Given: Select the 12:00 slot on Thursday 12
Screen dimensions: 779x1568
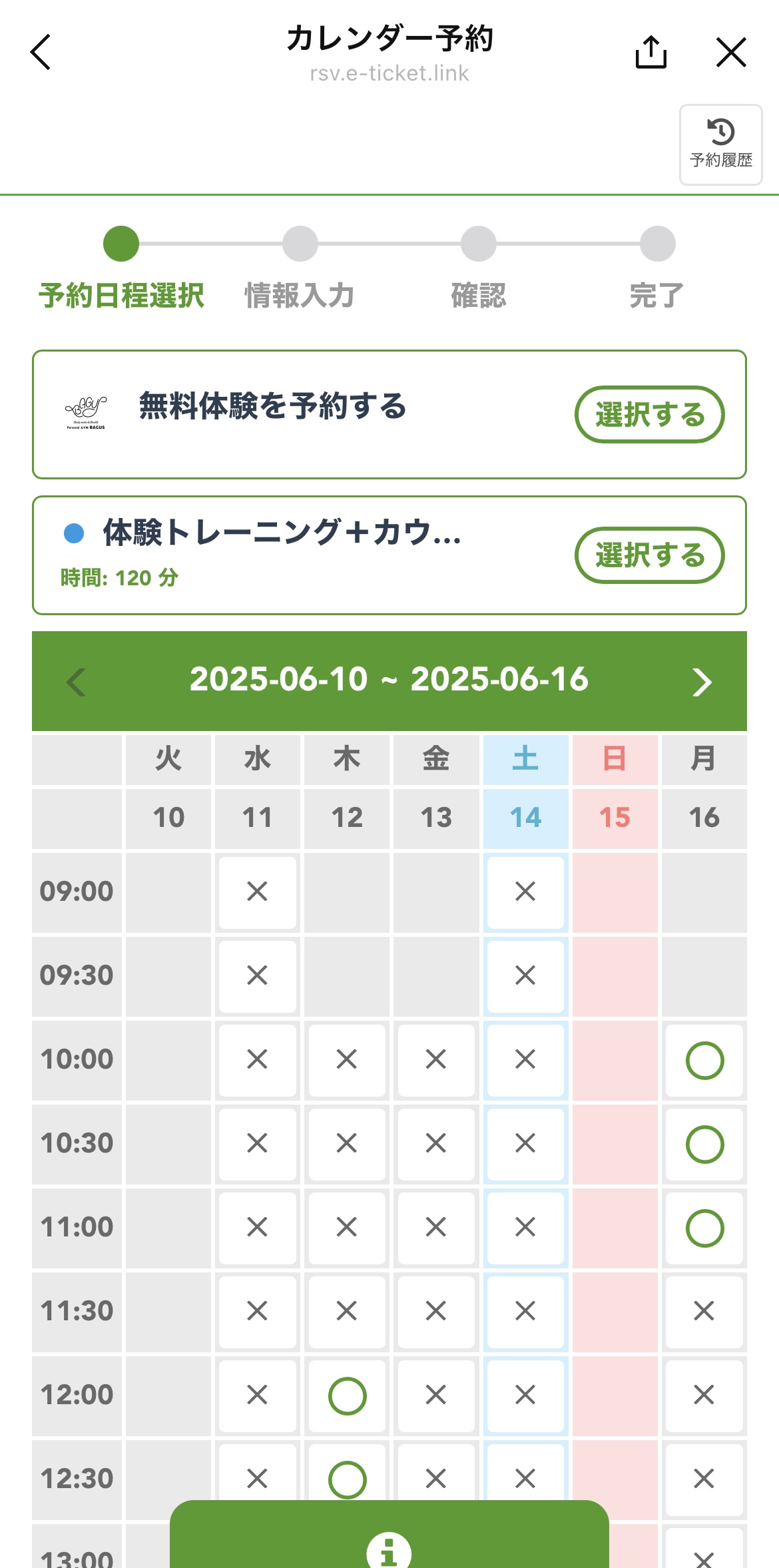Looking at the screenshot, I should tap(347, 1396).
